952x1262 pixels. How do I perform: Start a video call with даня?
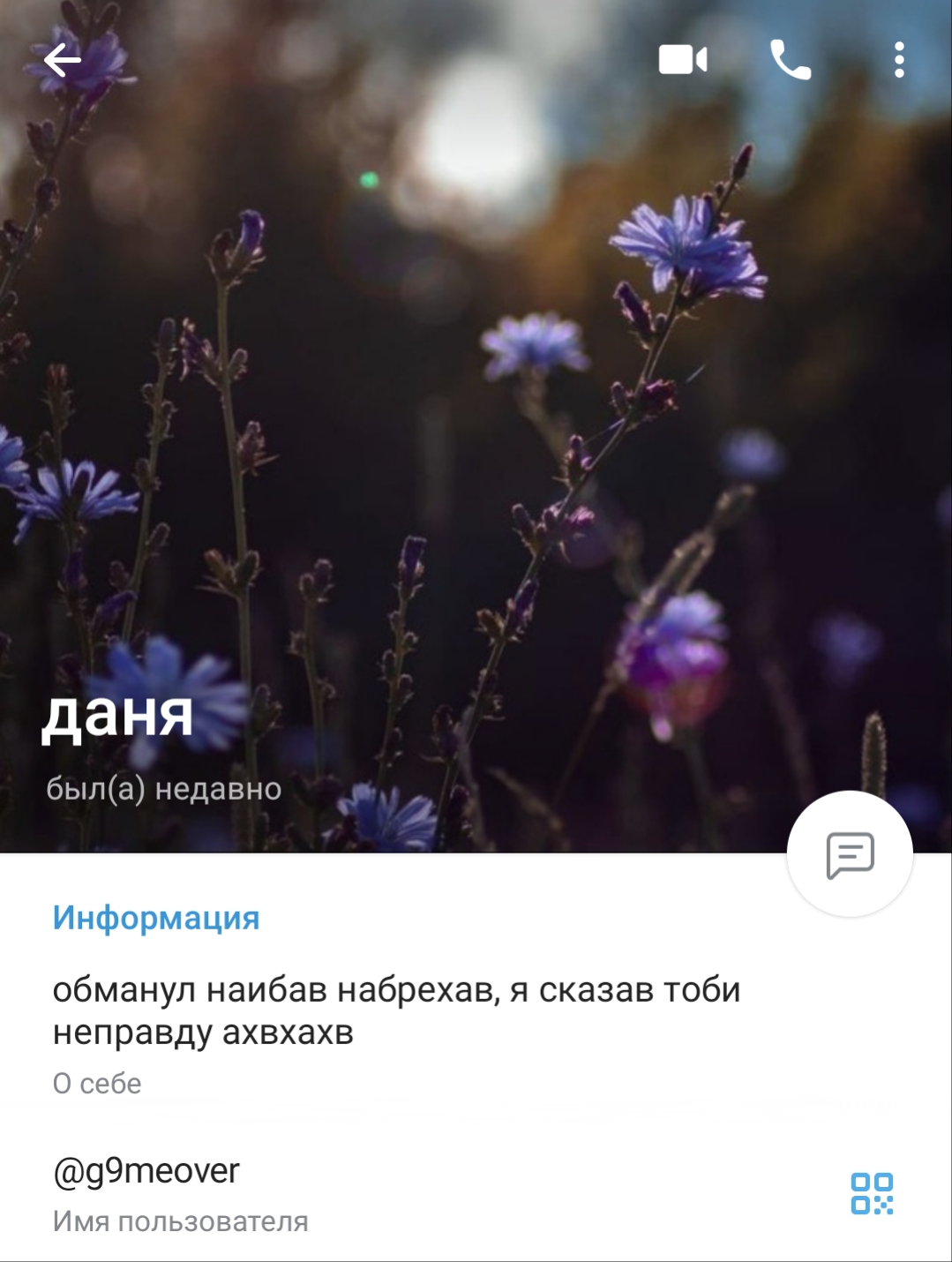(683, 60)
